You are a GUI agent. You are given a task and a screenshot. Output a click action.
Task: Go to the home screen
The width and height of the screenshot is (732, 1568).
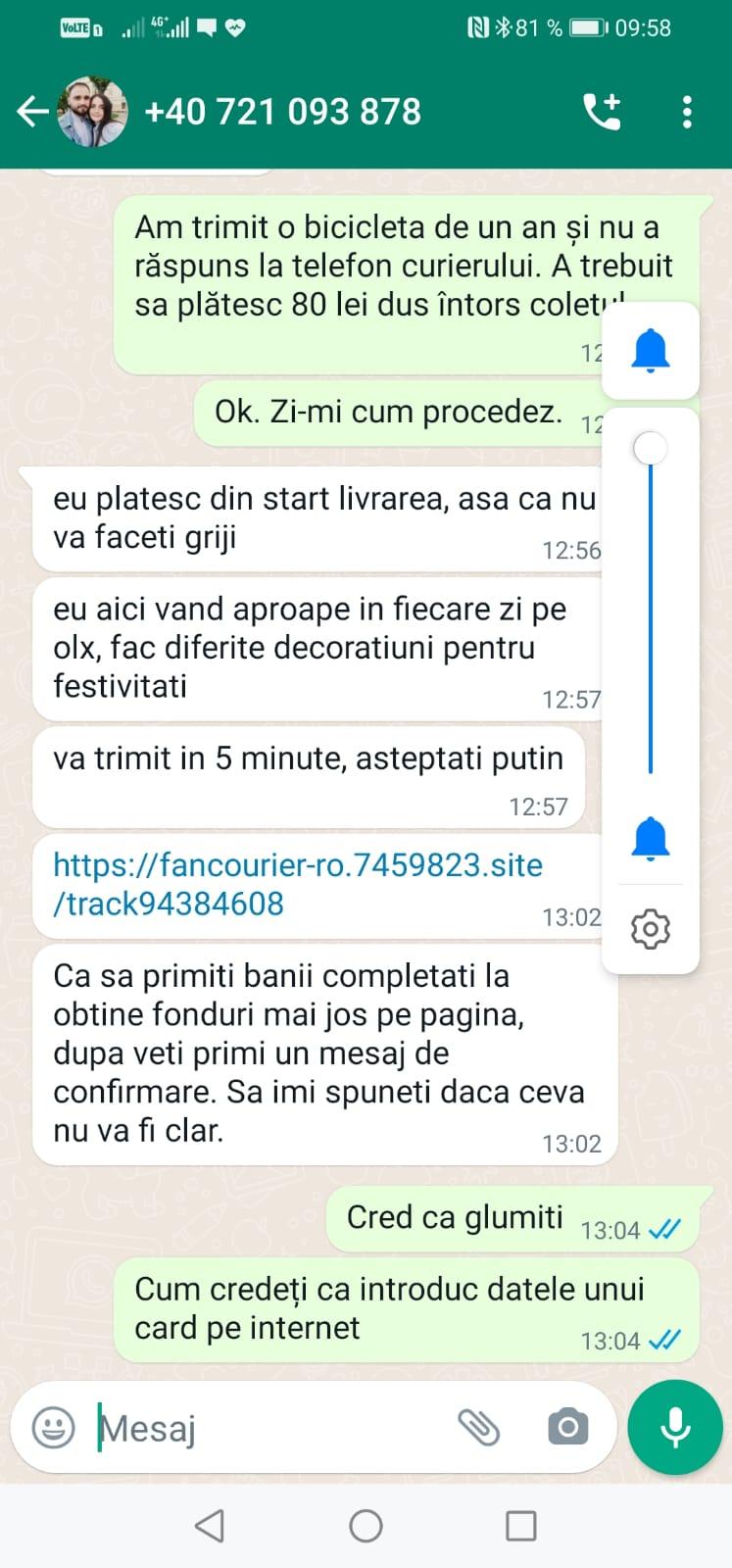coord(366,1526)
